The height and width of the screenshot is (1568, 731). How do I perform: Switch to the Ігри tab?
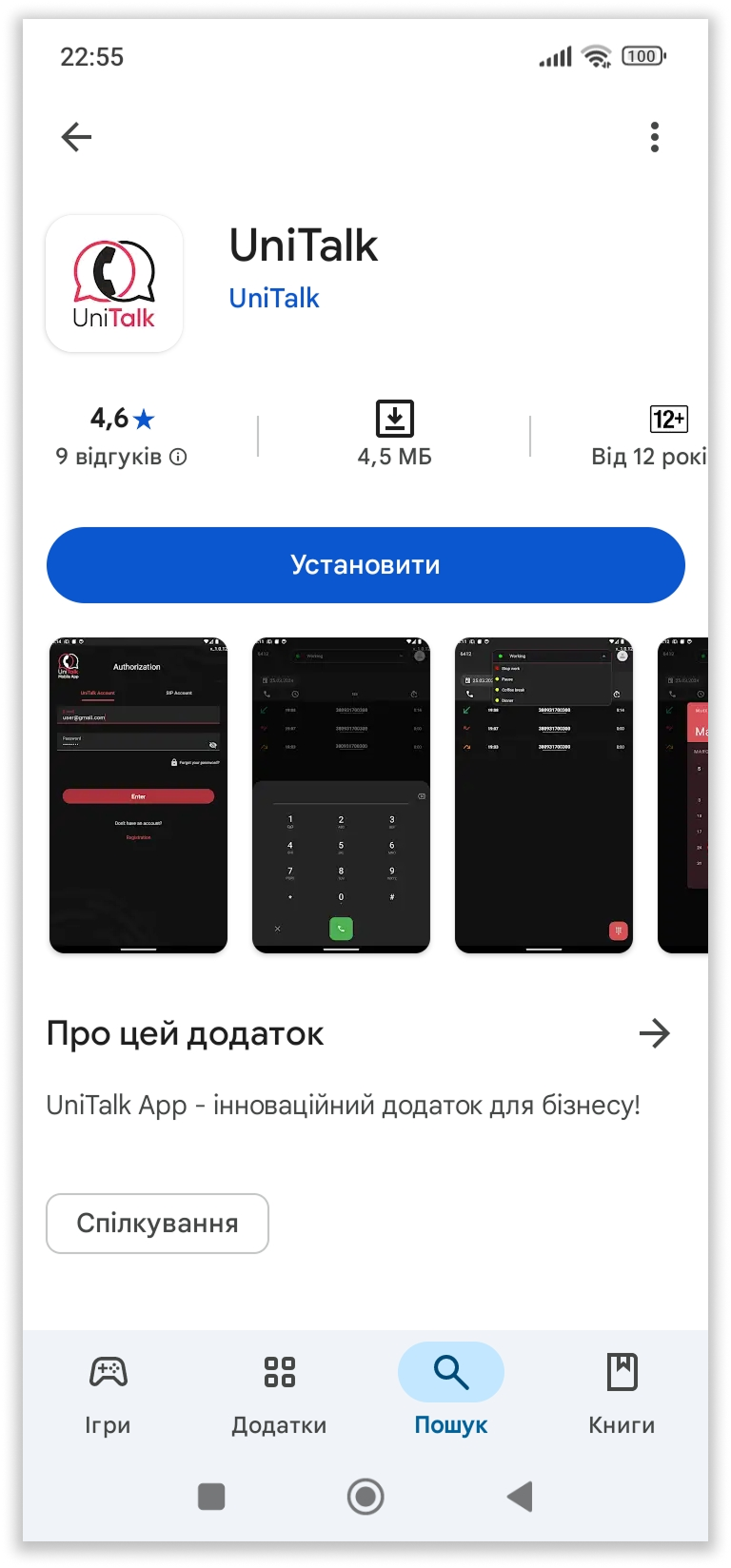click(x=108, y=1391)
